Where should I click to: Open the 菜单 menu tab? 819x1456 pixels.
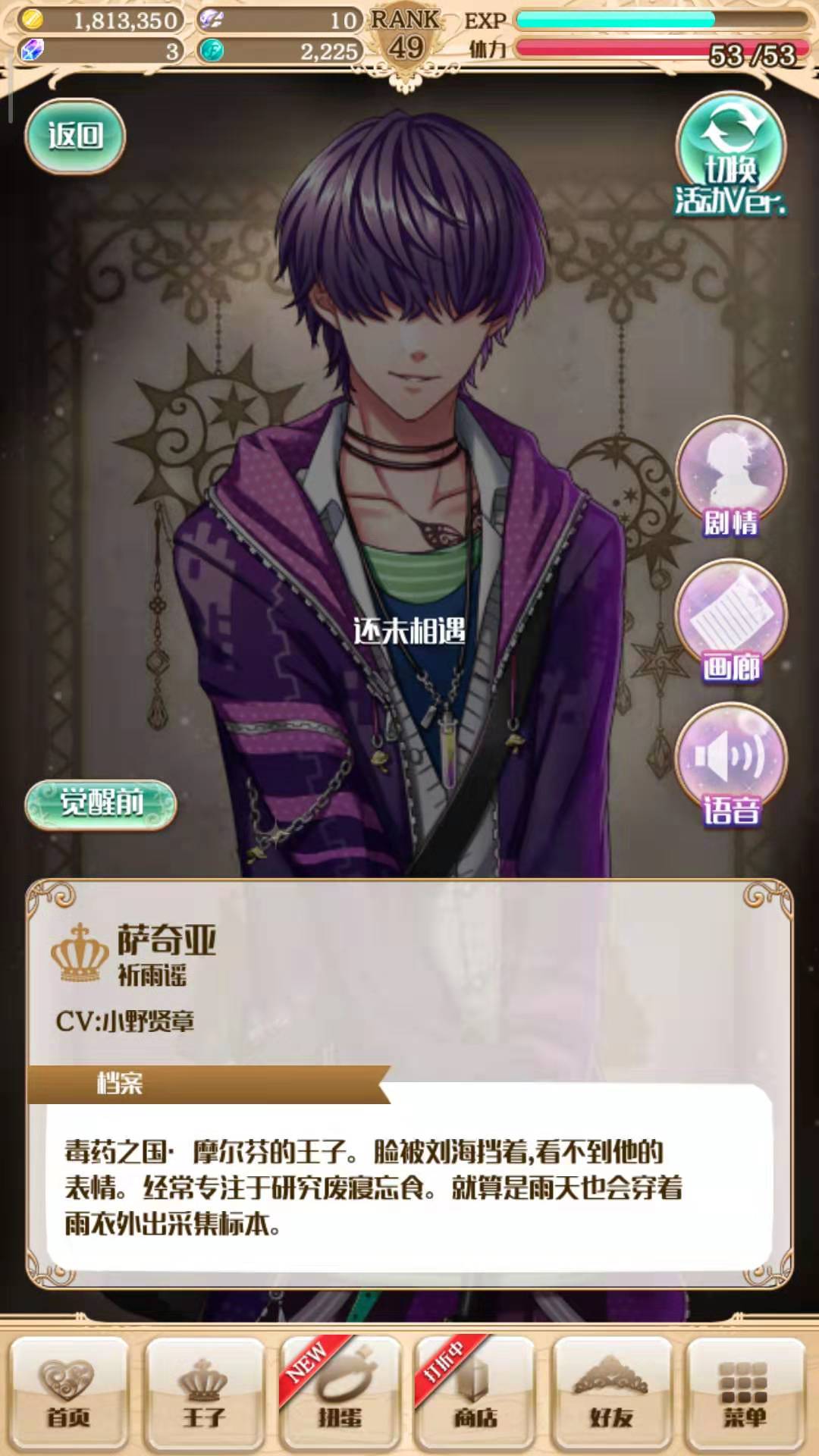click(x=745, y=1392)
